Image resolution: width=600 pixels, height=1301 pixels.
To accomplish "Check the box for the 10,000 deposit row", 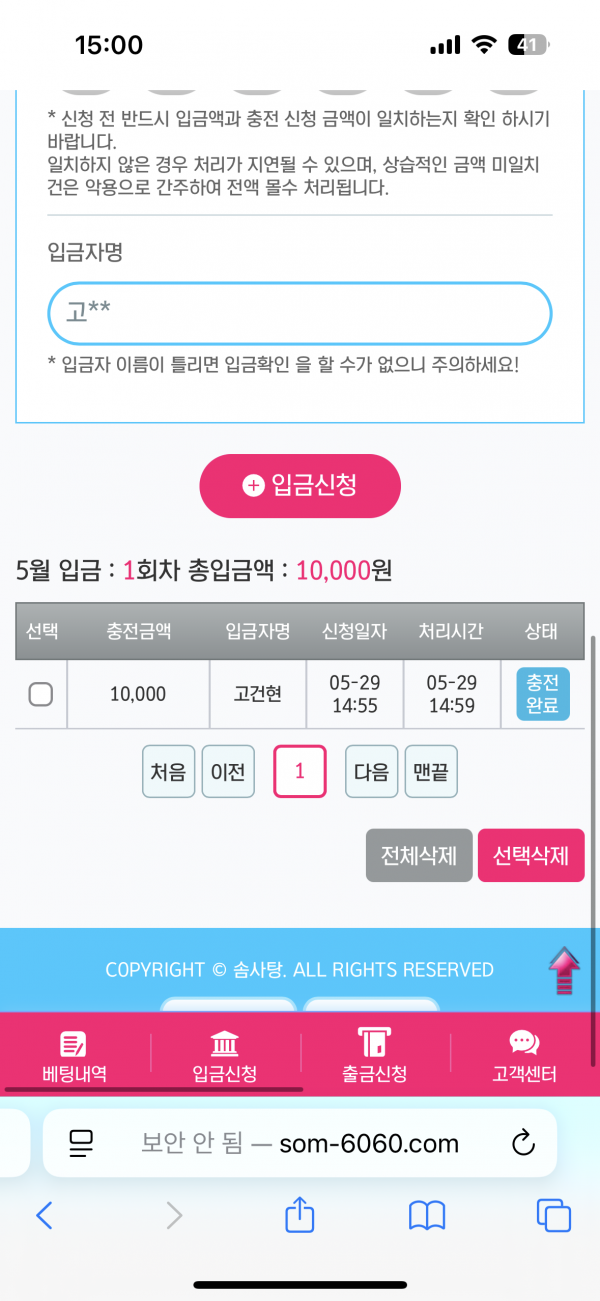I will point(41,694).
